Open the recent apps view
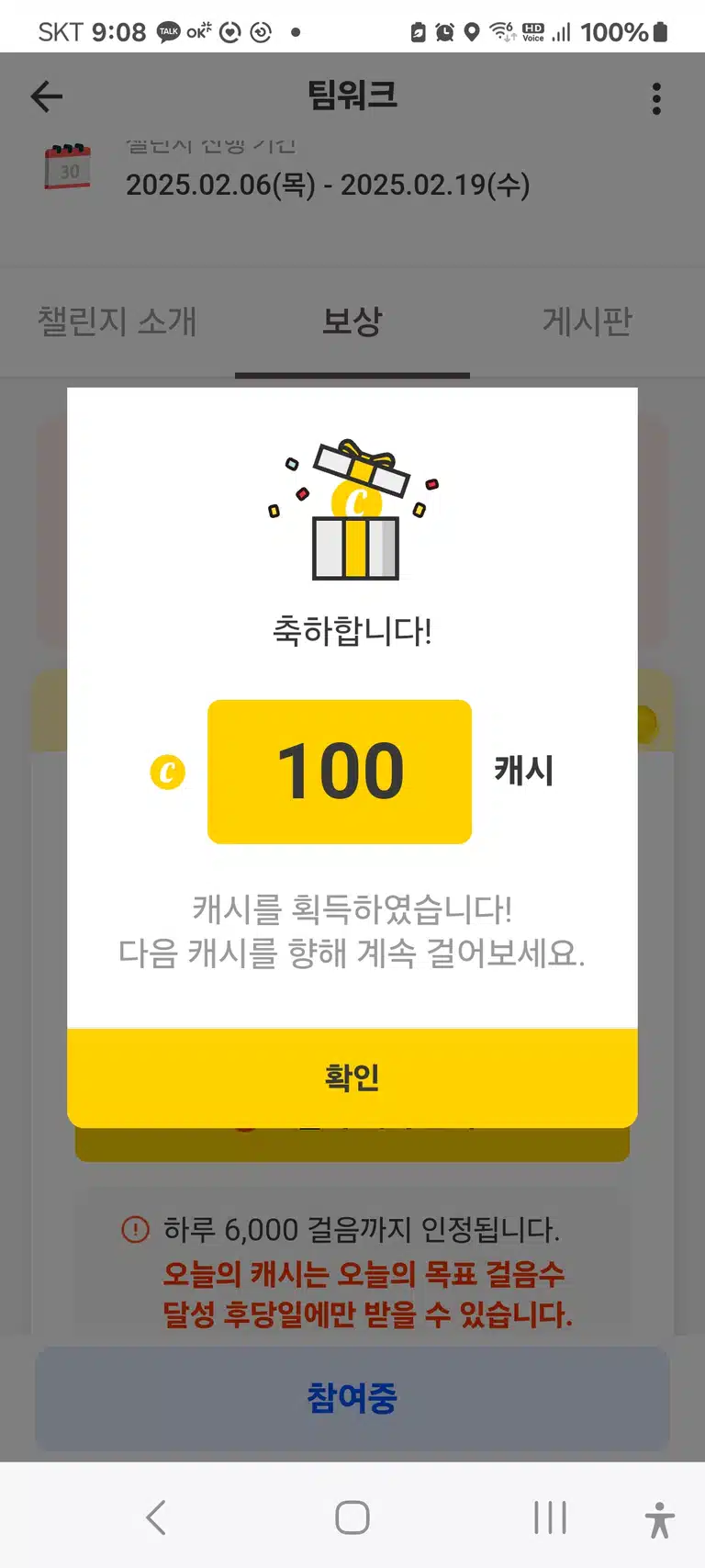705x1568 pixels. tap(550, 1517)
